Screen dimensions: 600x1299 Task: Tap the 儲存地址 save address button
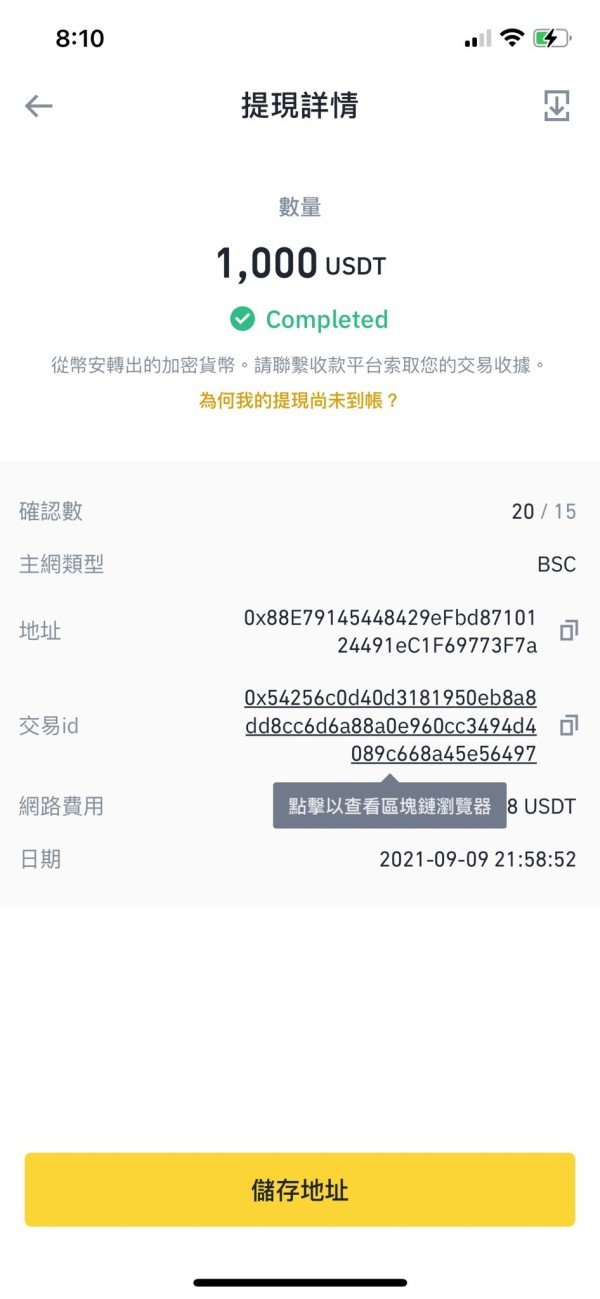pyautogui.click(x=300, y=1189)
